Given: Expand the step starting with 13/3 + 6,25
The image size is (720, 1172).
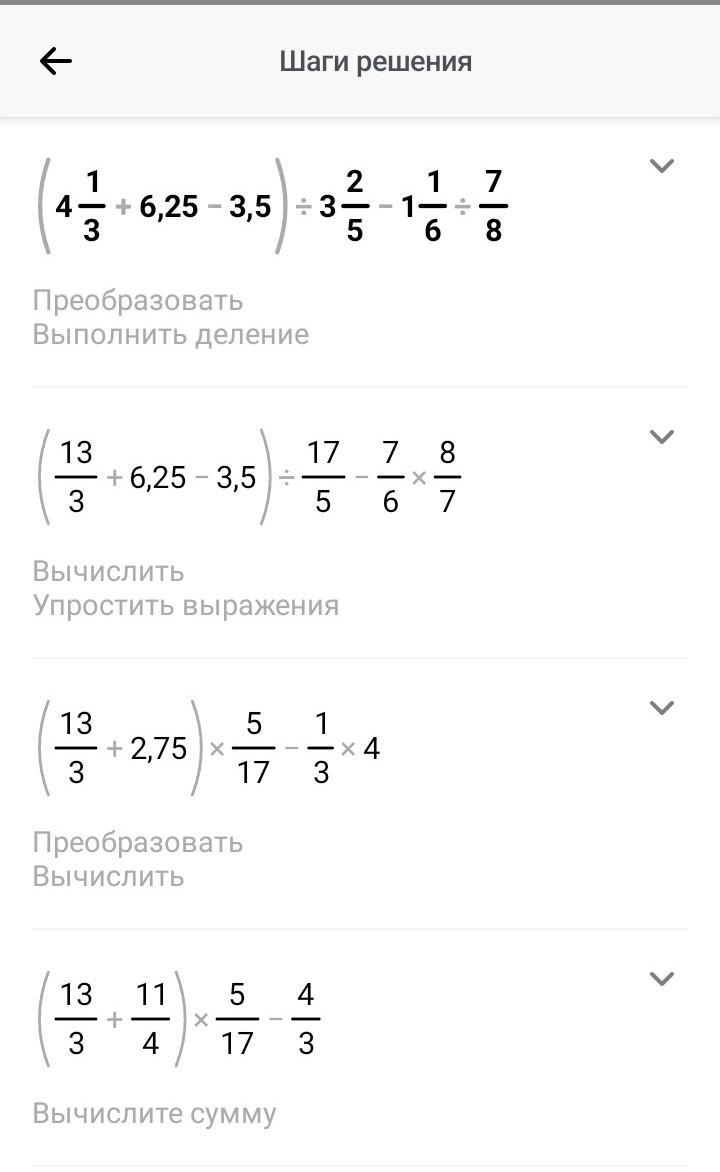Looking at the screenshot, I should 661,437.
